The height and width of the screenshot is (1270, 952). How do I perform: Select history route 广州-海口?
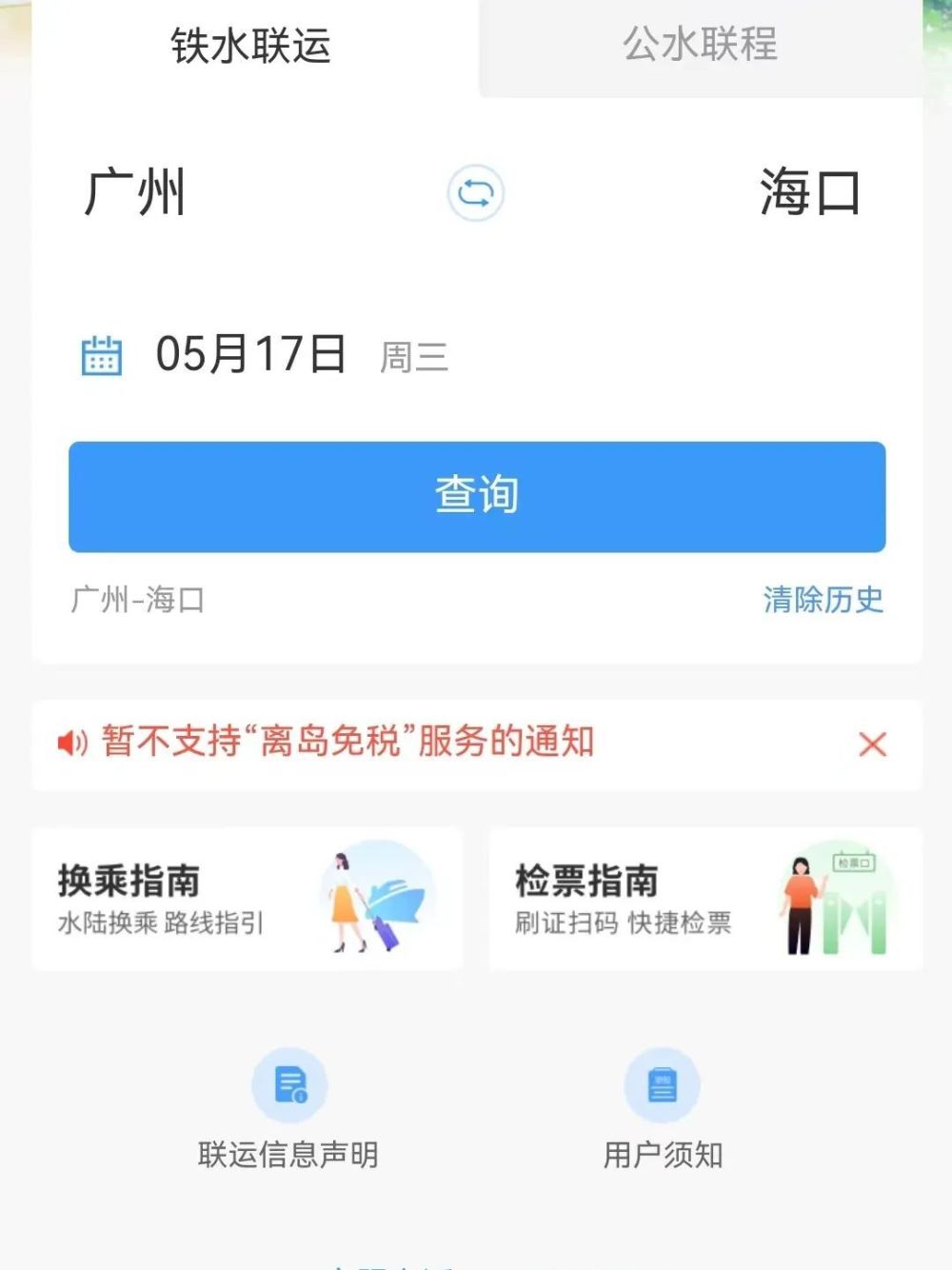(139, 600)
